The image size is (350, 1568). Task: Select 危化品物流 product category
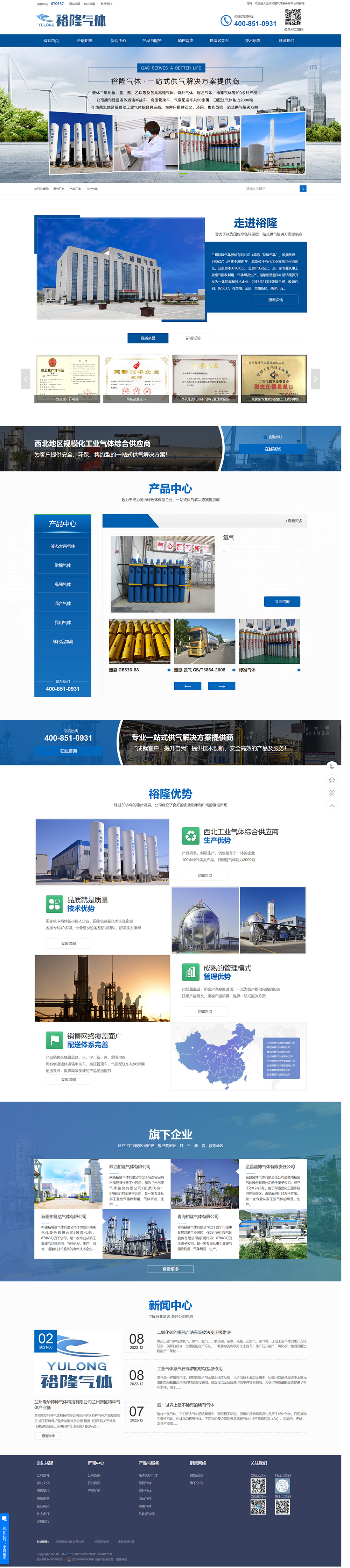click(x=63, y=642)
